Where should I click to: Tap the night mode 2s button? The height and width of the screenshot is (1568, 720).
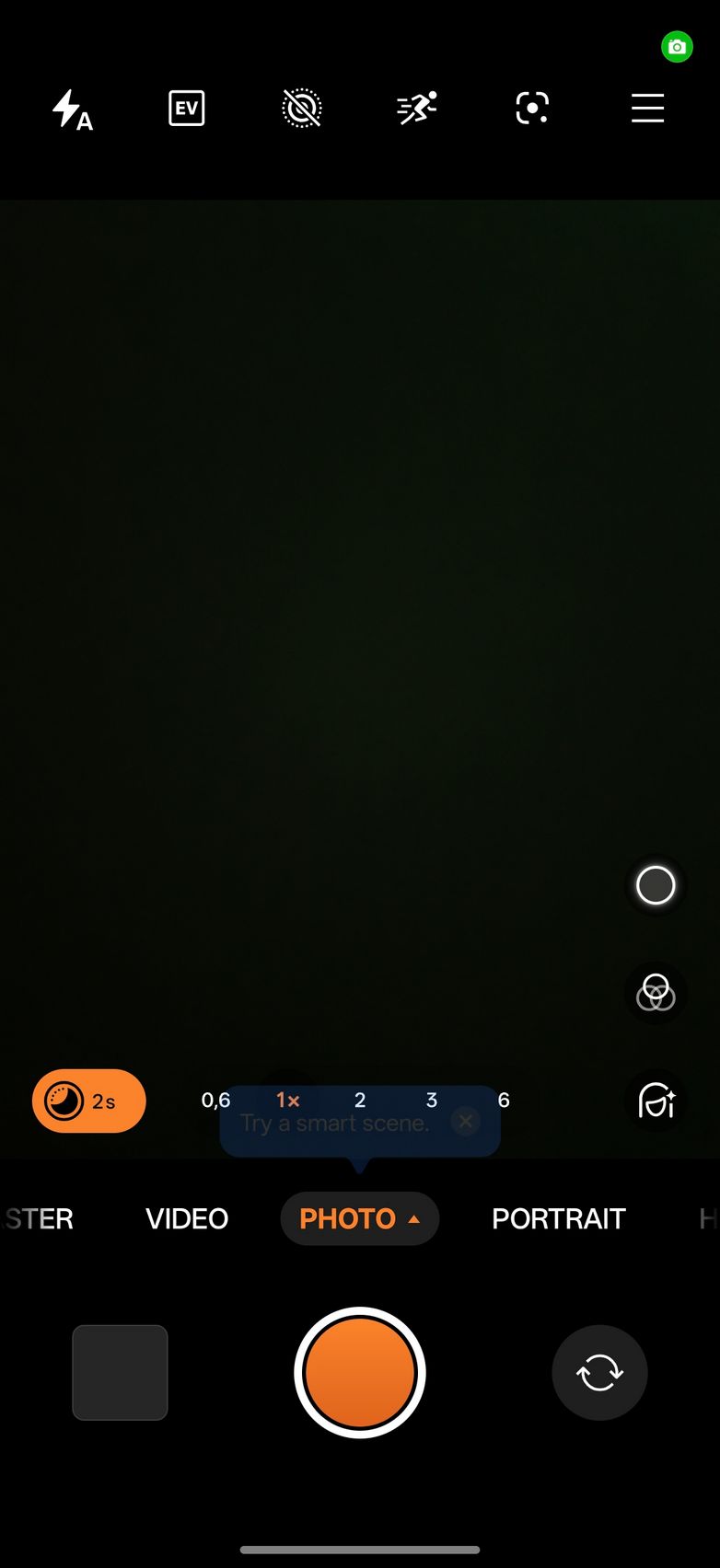[89, 1101]
